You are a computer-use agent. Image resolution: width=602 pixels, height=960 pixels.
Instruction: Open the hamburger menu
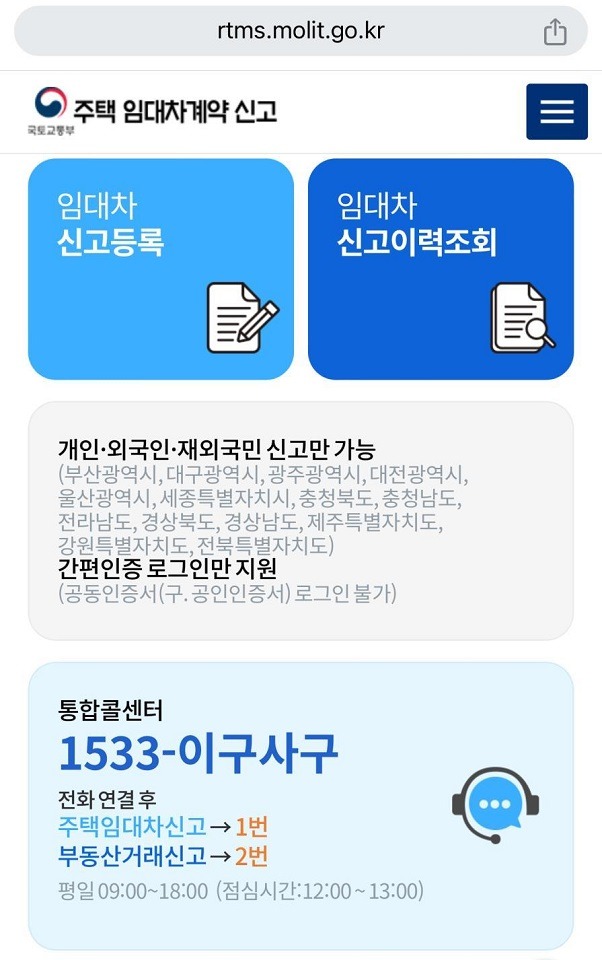tap(556, 111)
